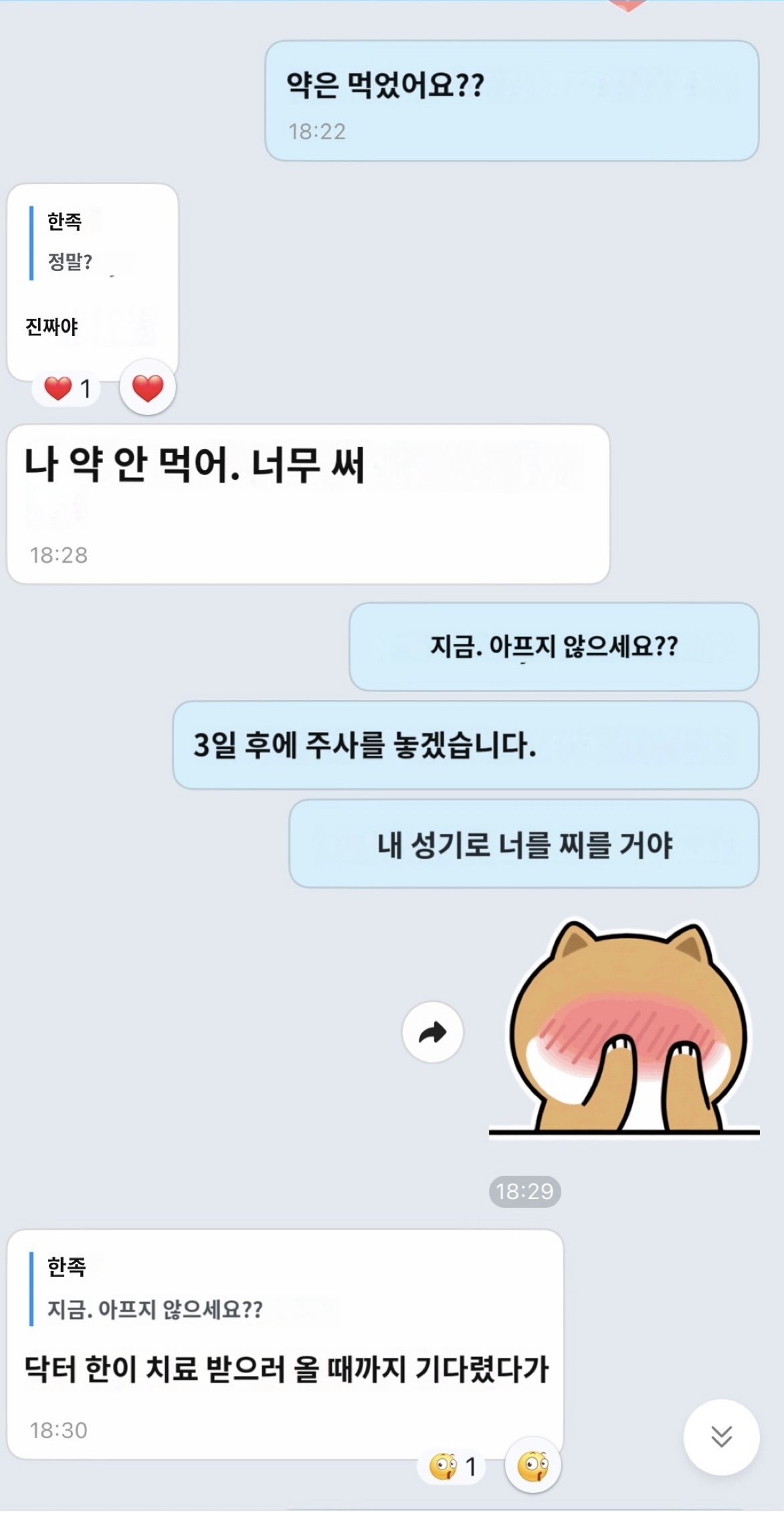Screen dimensions: 784x1513
Task: Add the flushed-face quick reaction to the 18:30 message
Action: pos(533,1465)
